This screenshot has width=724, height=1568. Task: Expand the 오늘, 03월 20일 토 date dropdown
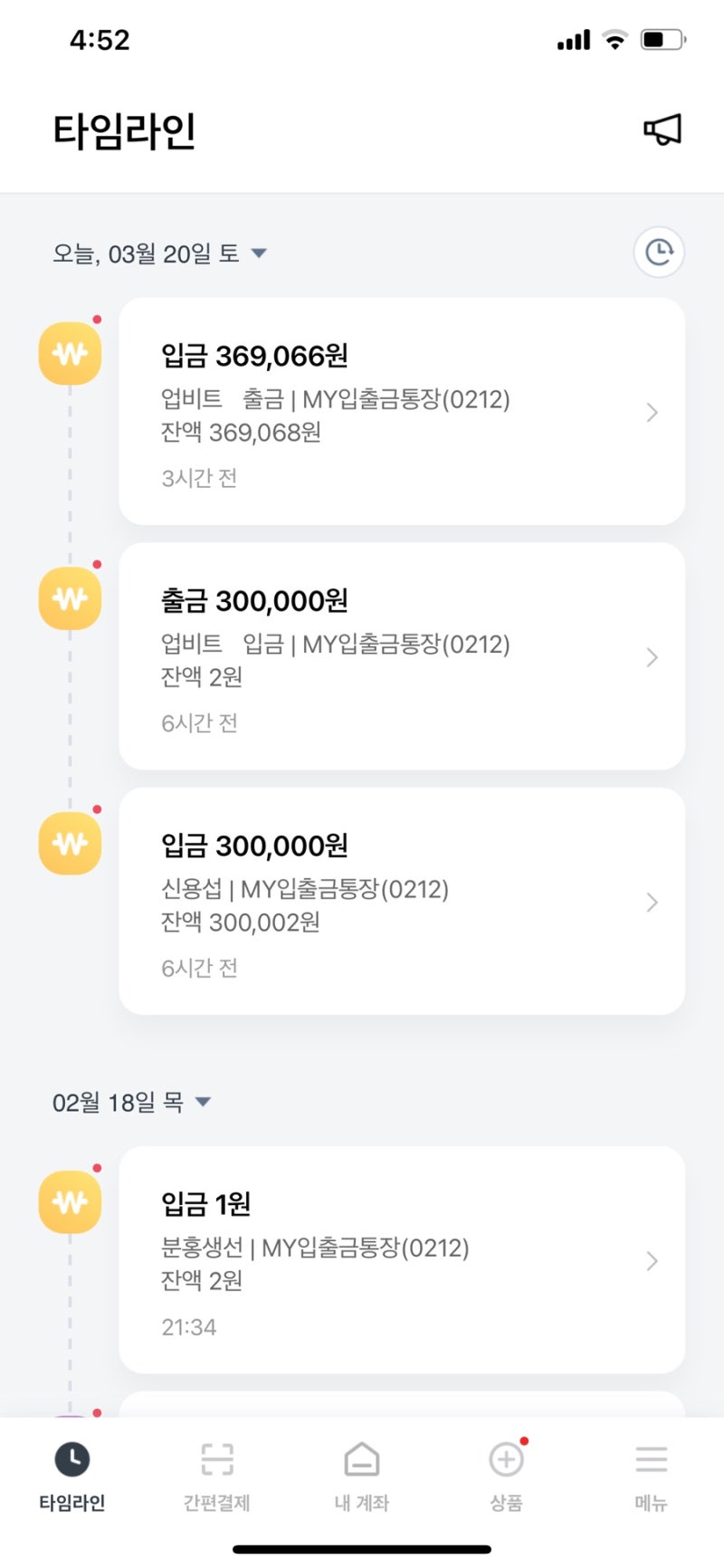[x=258, y=253]
